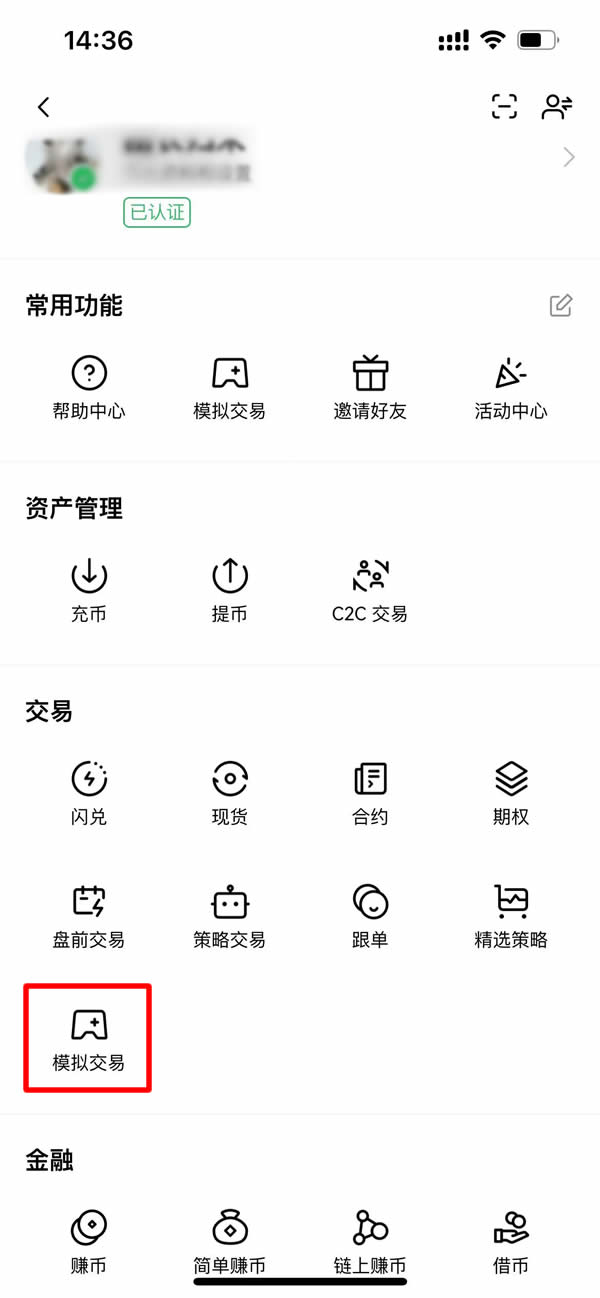Go to 活动中心

coord(511,388)
